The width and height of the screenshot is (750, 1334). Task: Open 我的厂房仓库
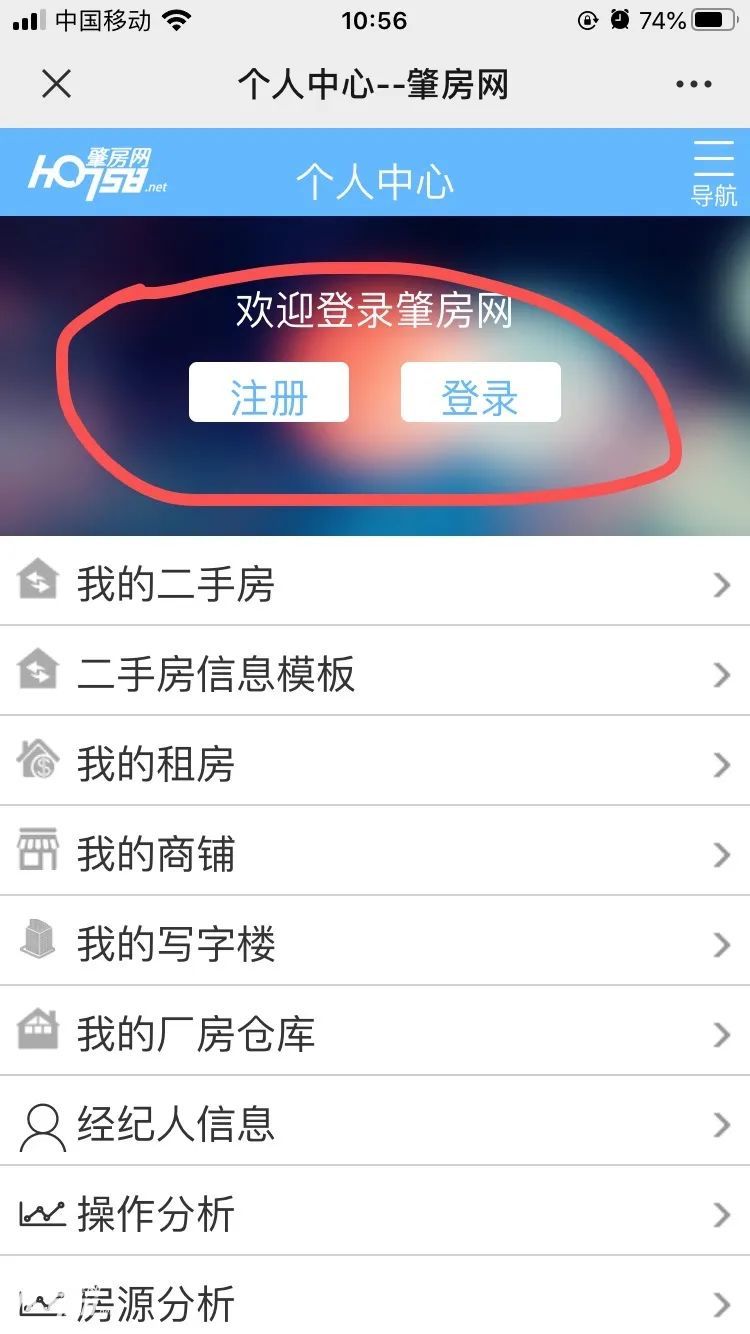(x=375, y=1033)
